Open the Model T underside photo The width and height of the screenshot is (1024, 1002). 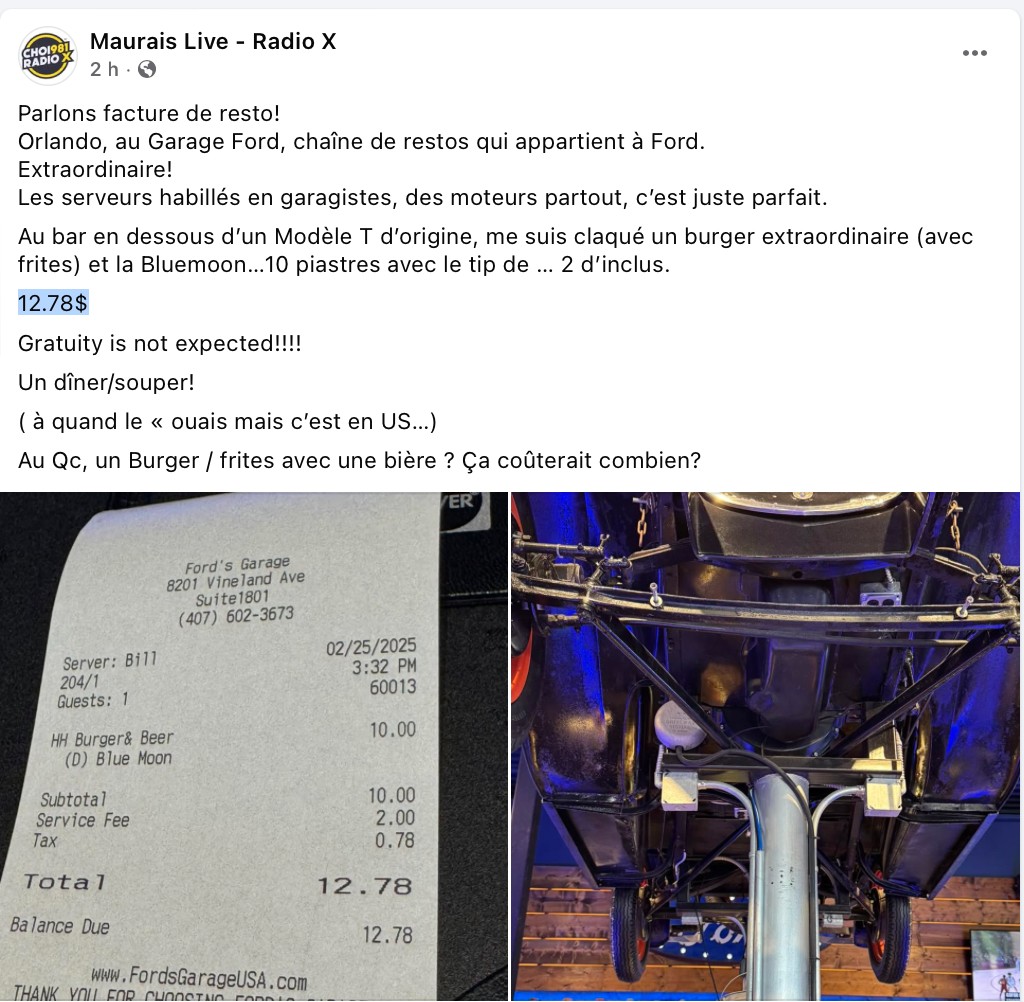[767, 745]
